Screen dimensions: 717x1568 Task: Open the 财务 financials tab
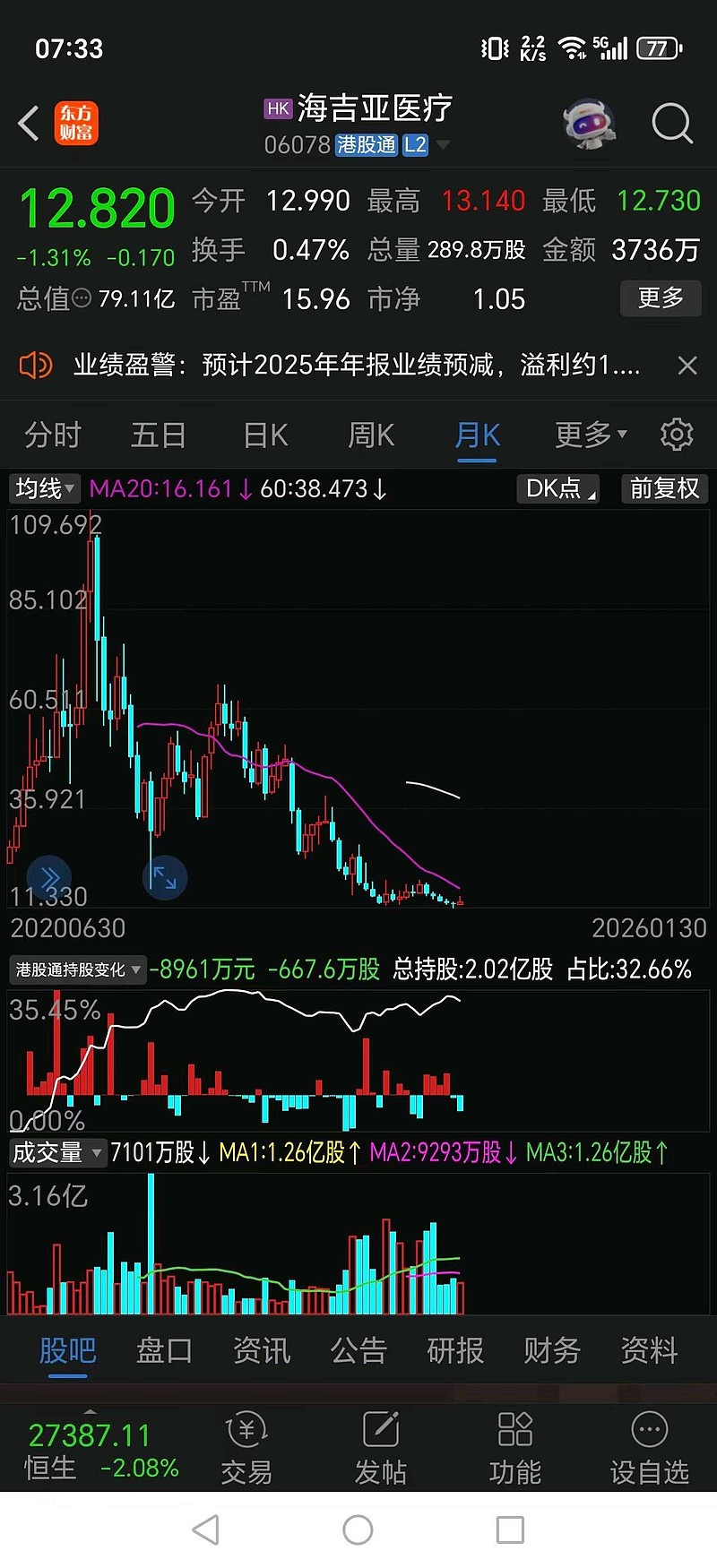(x=551, y=1350)
